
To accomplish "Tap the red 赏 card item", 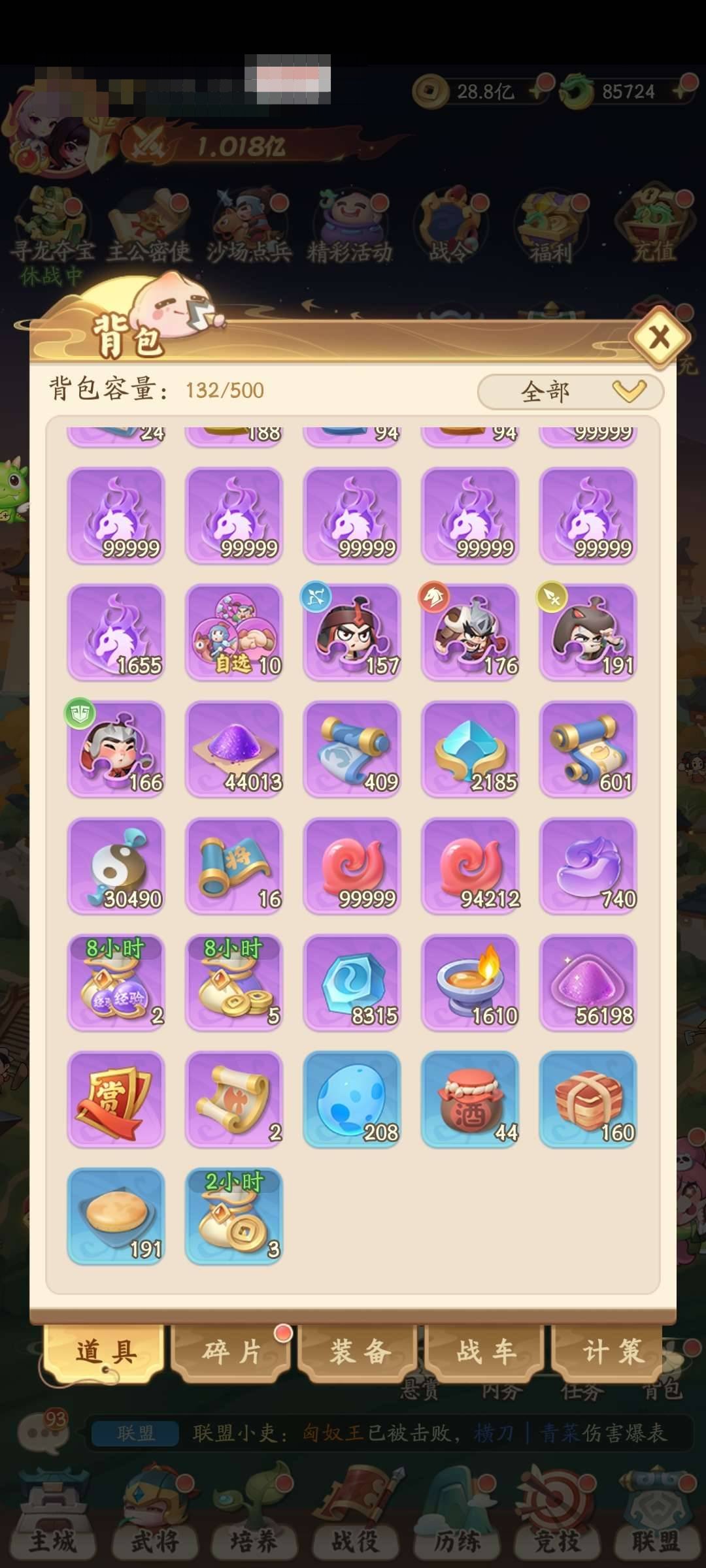I will coord(116,1100).
